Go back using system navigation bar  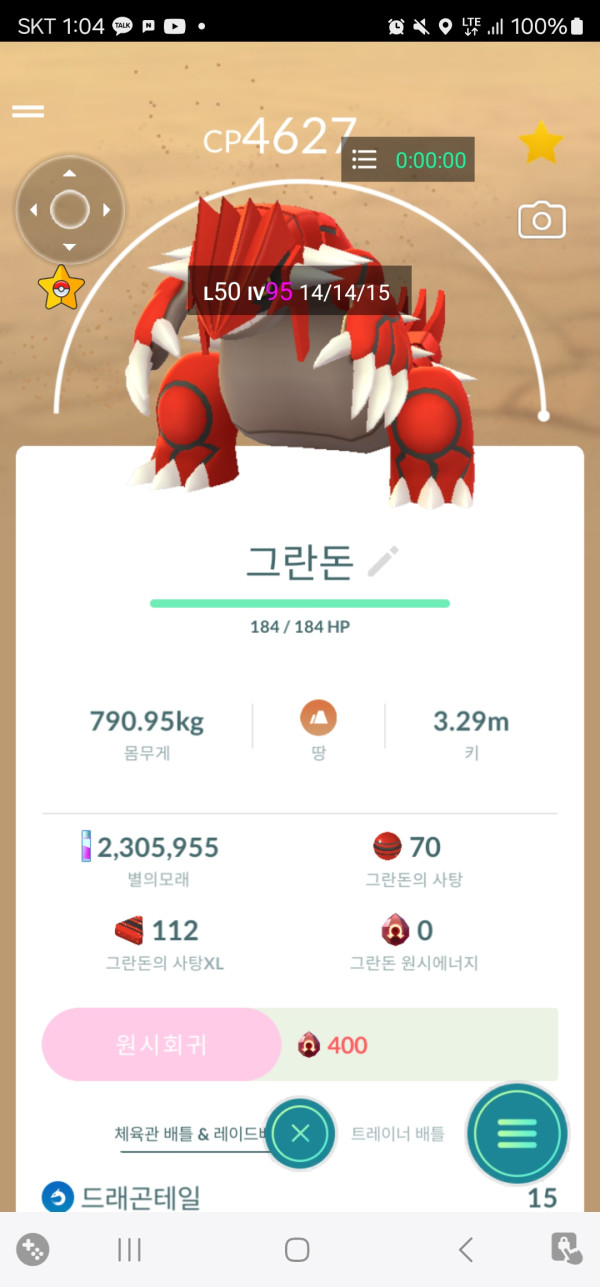[x=465, y=1249]
